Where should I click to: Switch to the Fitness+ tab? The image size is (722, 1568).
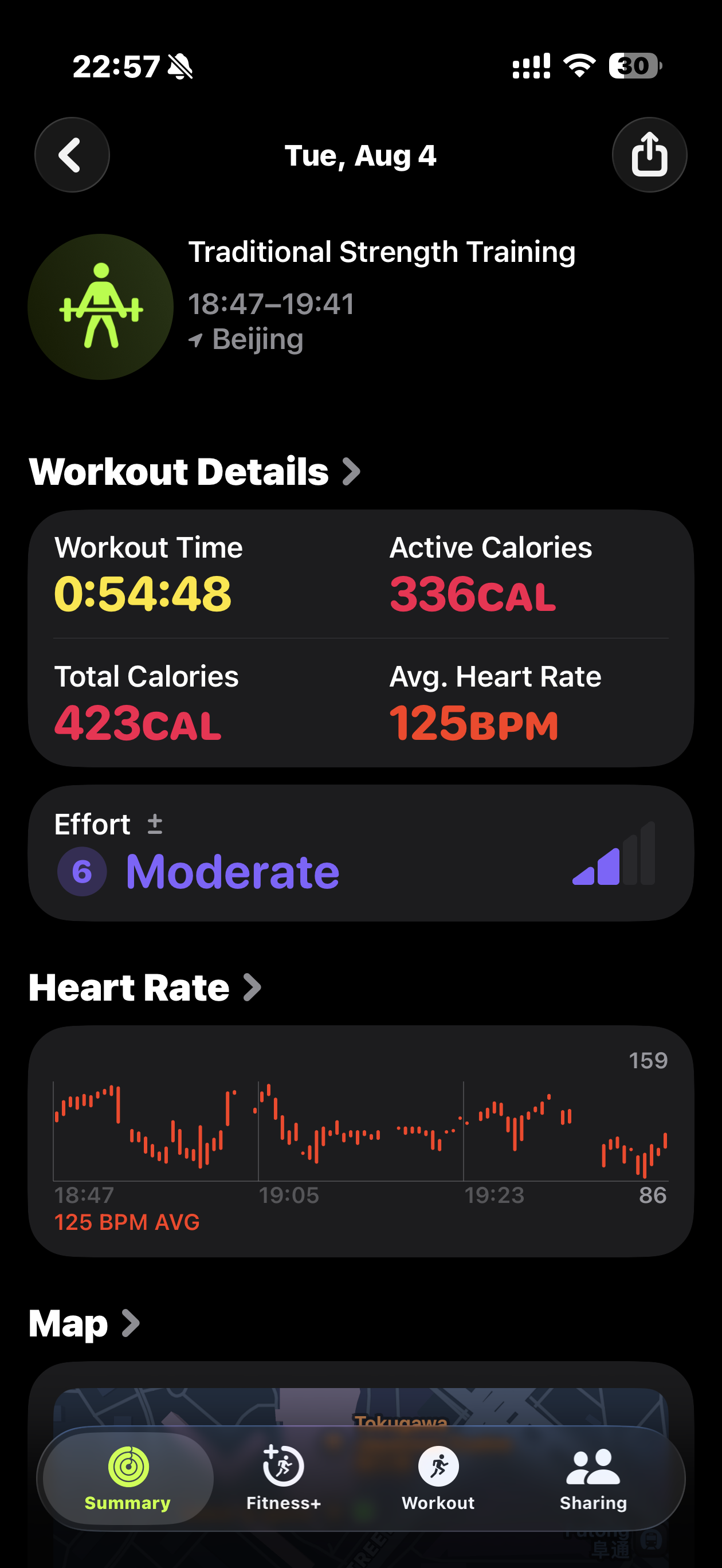point(283,1478)
